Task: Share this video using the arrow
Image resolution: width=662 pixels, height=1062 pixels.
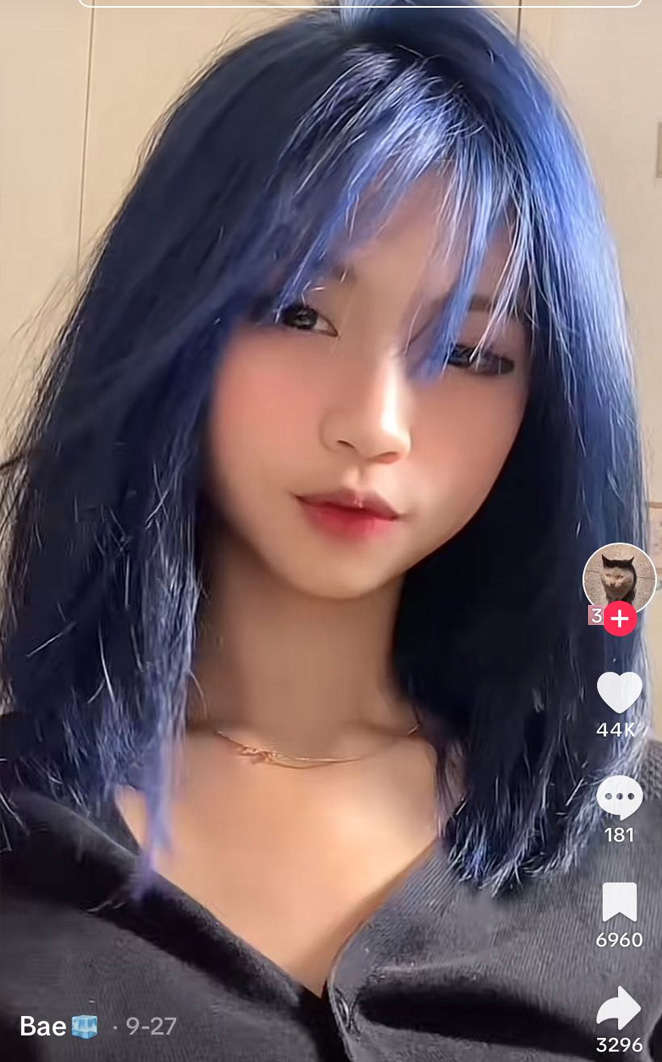Action: [x=619, y=1008]
